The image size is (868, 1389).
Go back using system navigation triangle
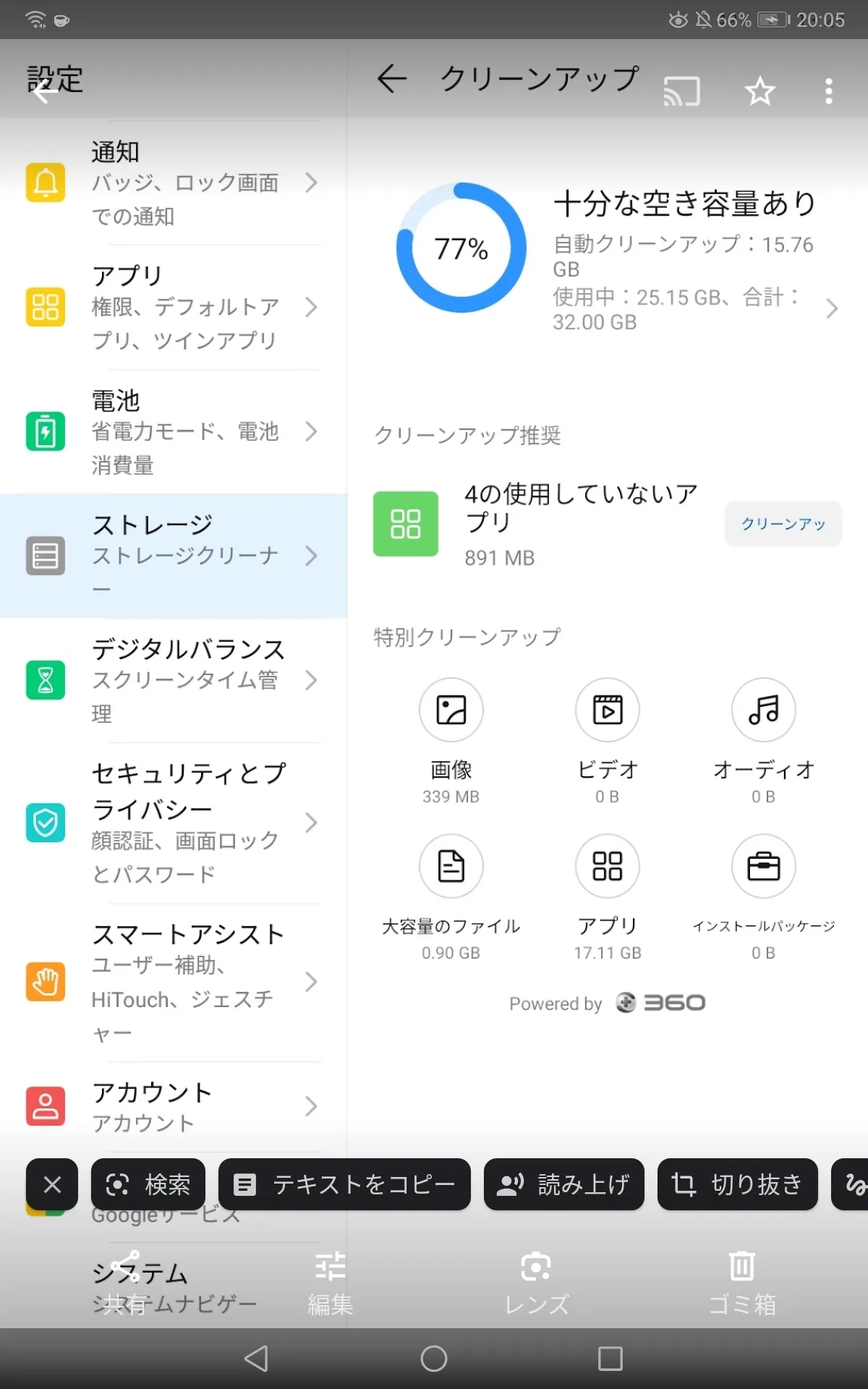[257, 1359]
